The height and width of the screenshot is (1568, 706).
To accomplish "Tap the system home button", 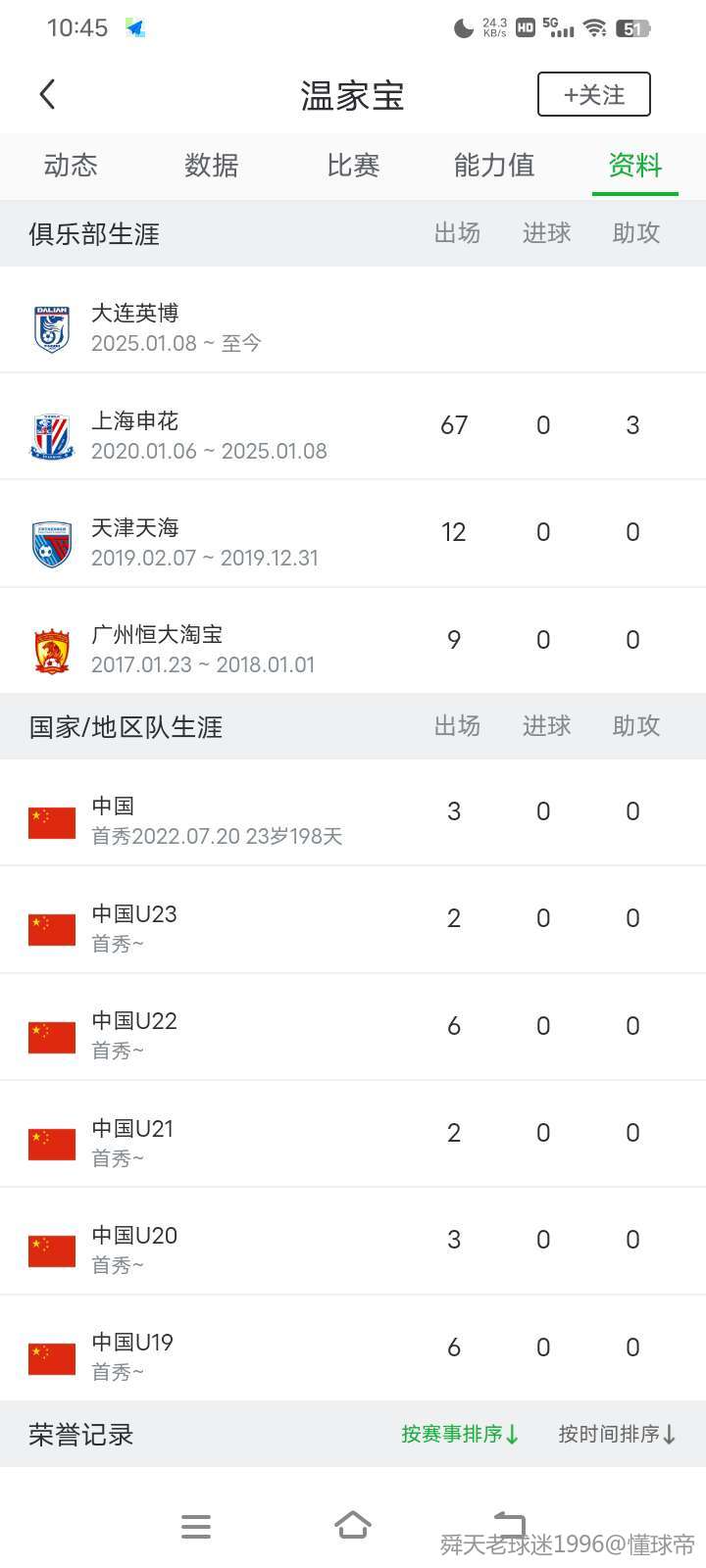I will (353, 1525).
